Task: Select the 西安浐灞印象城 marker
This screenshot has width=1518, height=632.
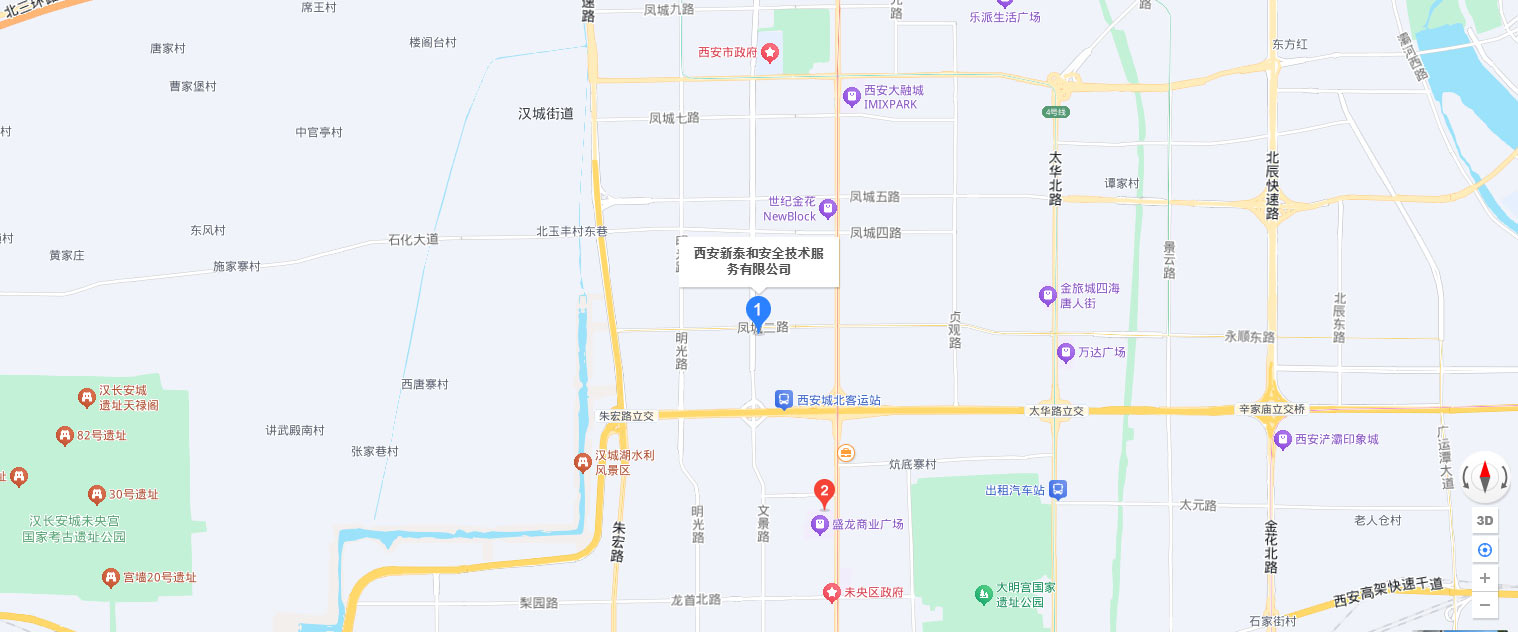Action: [1282, 439]
